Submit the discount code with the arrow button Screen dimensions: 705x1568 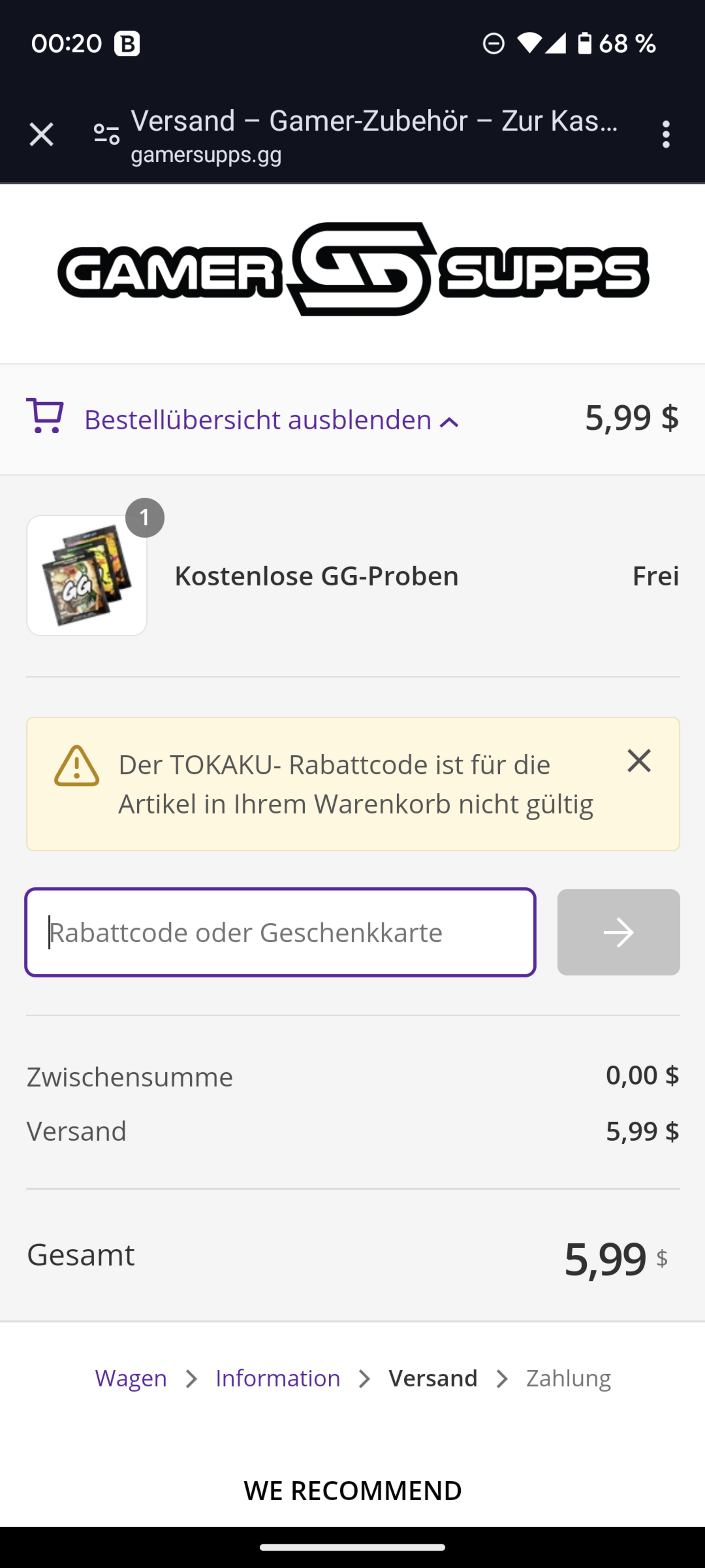pos(619,933)
